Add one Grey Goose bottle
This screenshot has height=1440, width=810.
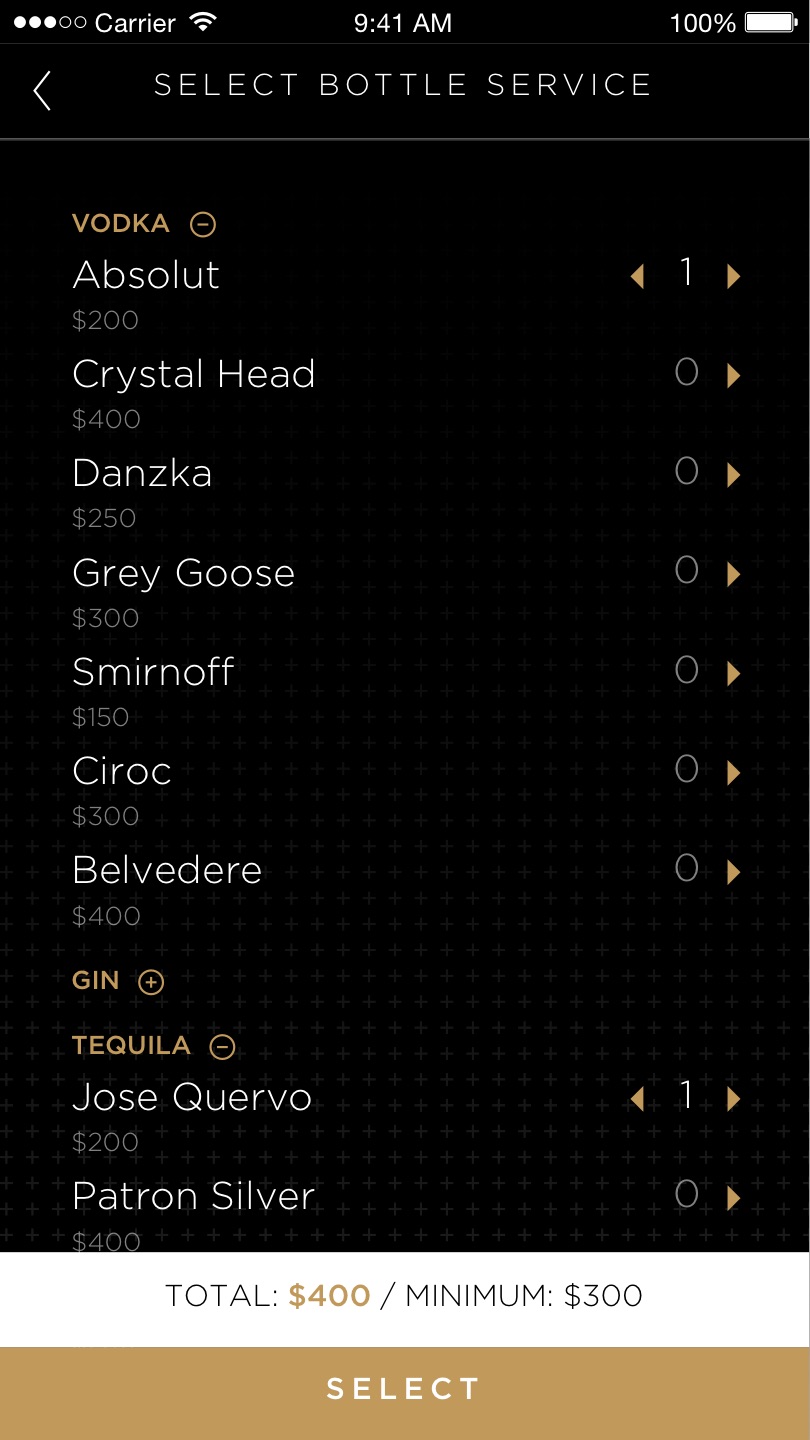(x=734, y=574)
